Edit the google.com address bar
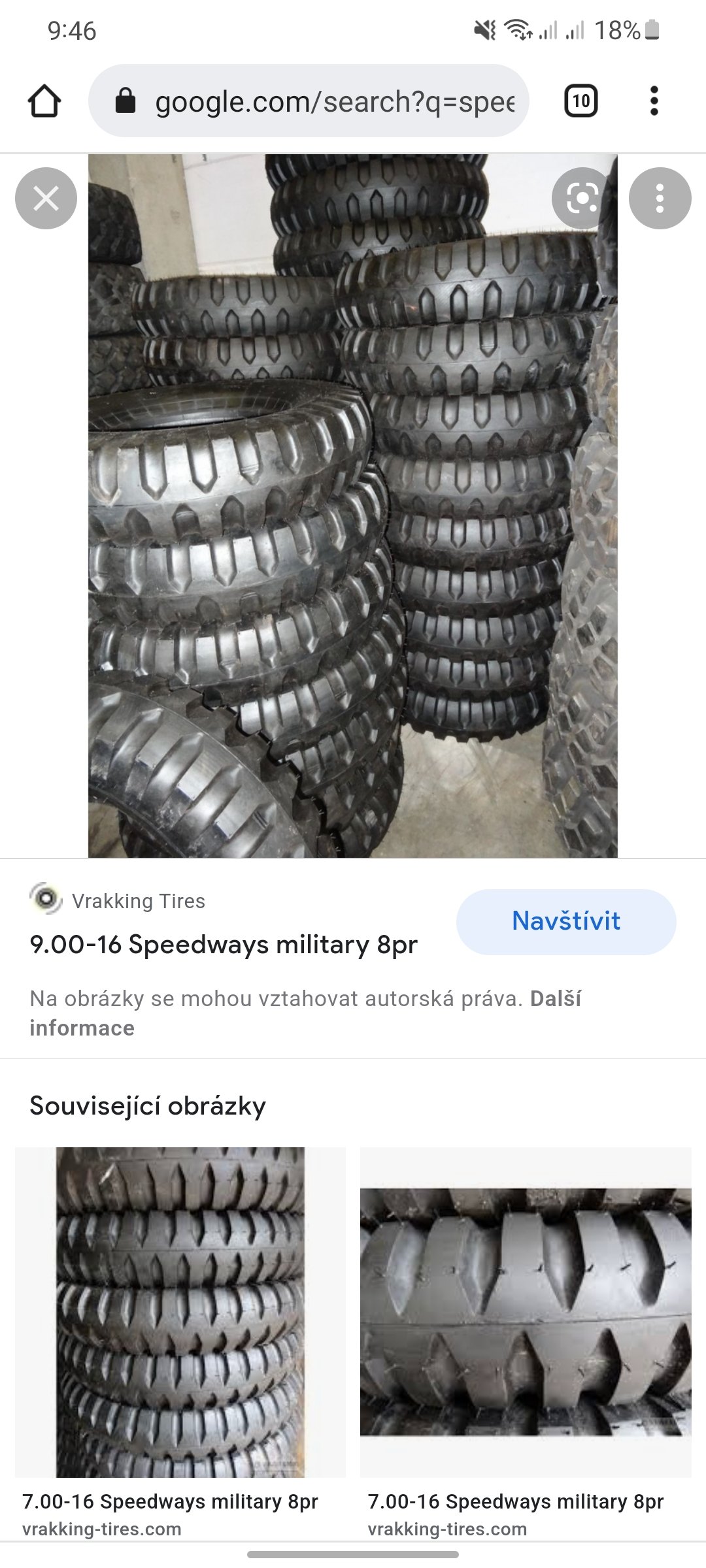 click(333, 101)
